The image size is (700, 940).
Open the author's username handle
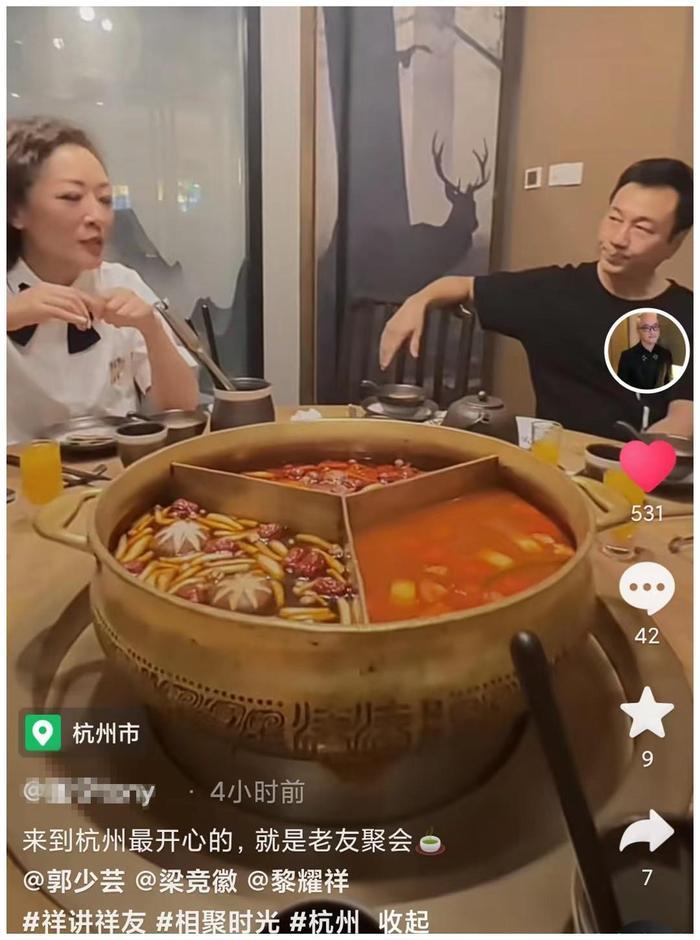click(90, 792)
